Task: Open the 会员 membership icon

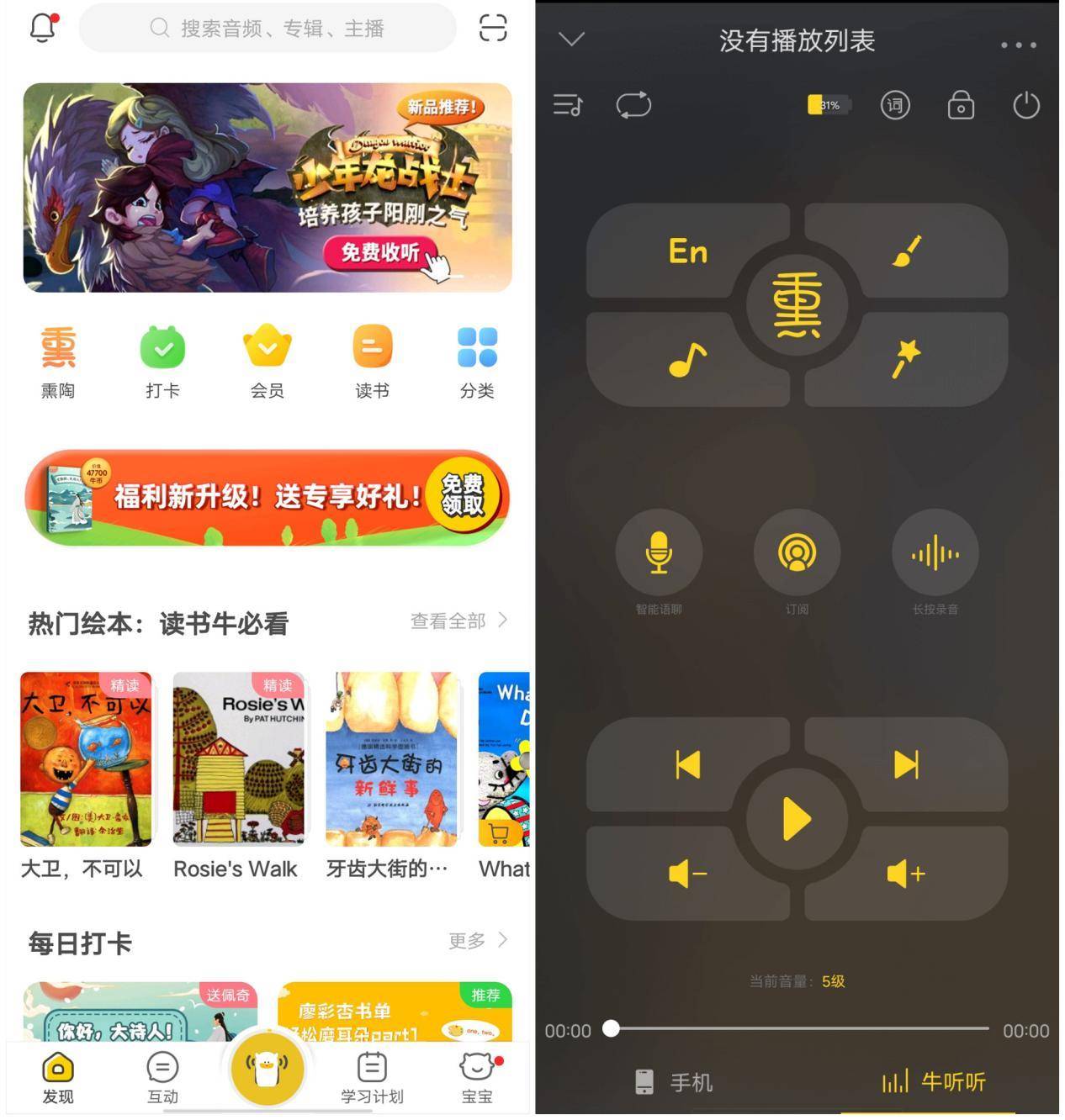Action: click(267, 346)
